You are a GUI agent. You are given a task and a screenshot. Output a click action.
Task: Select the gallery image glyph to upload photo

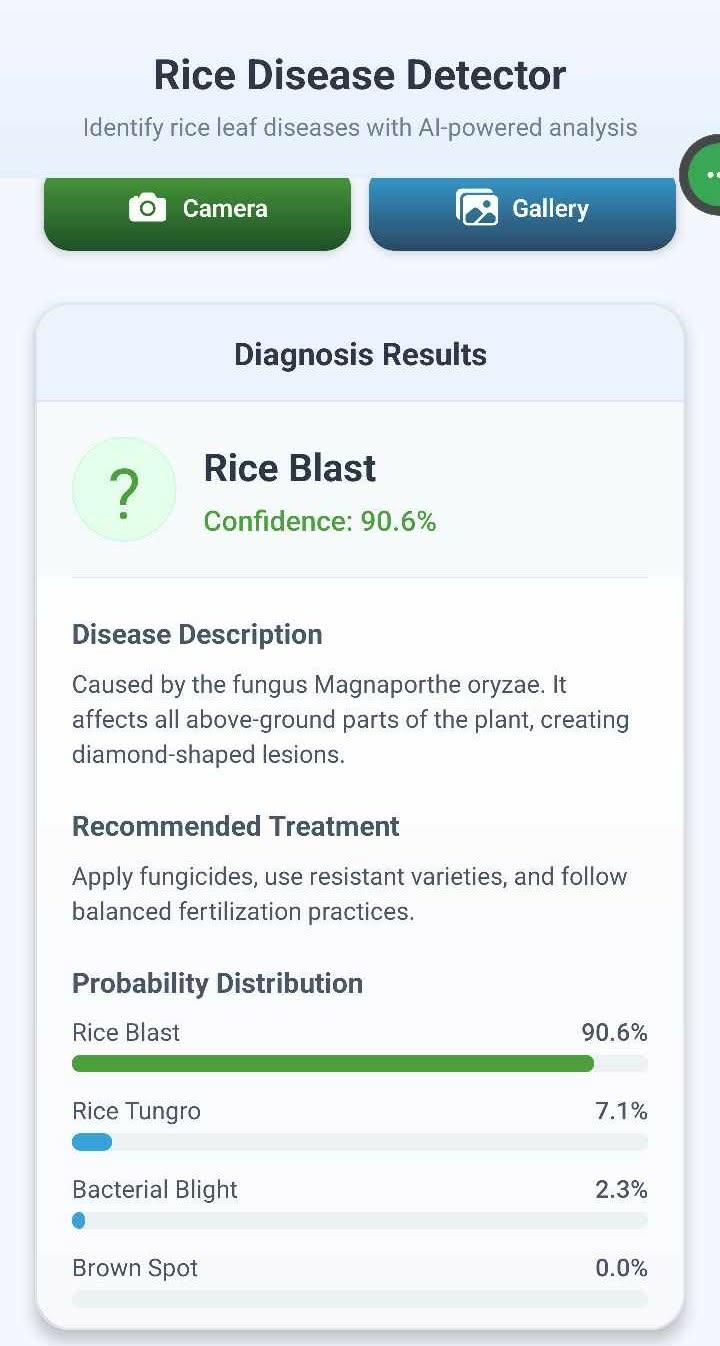479,208
